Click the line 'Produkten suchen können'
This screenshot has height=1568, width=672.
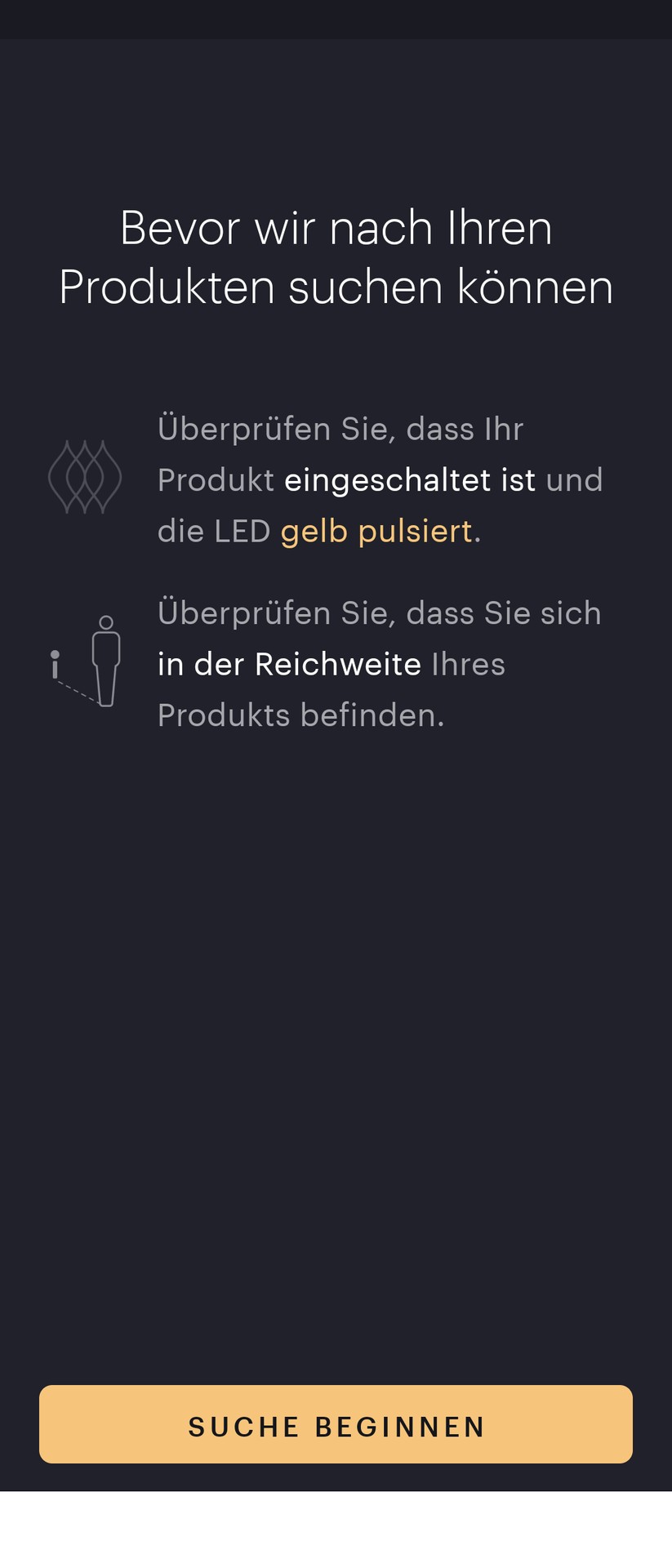coord(336,287)
